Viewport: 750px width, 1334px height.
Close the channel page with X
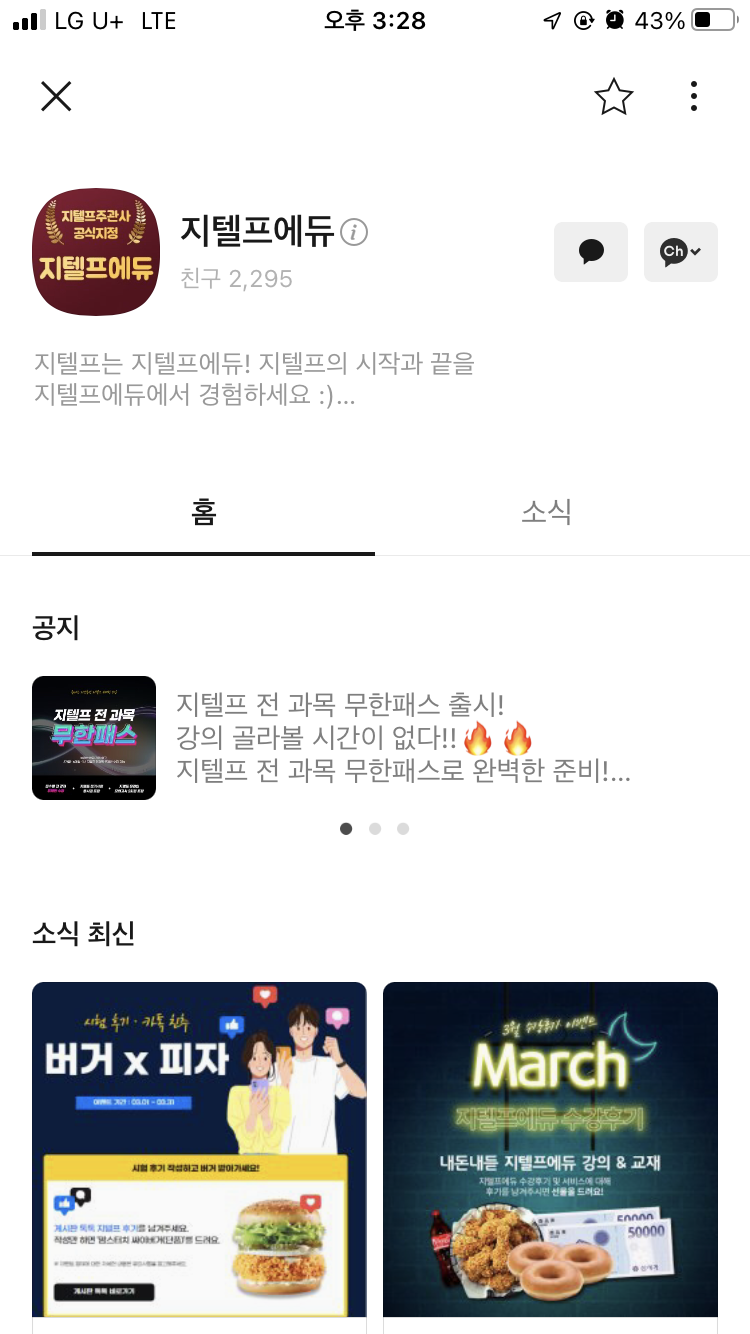[x=56, y=96]
